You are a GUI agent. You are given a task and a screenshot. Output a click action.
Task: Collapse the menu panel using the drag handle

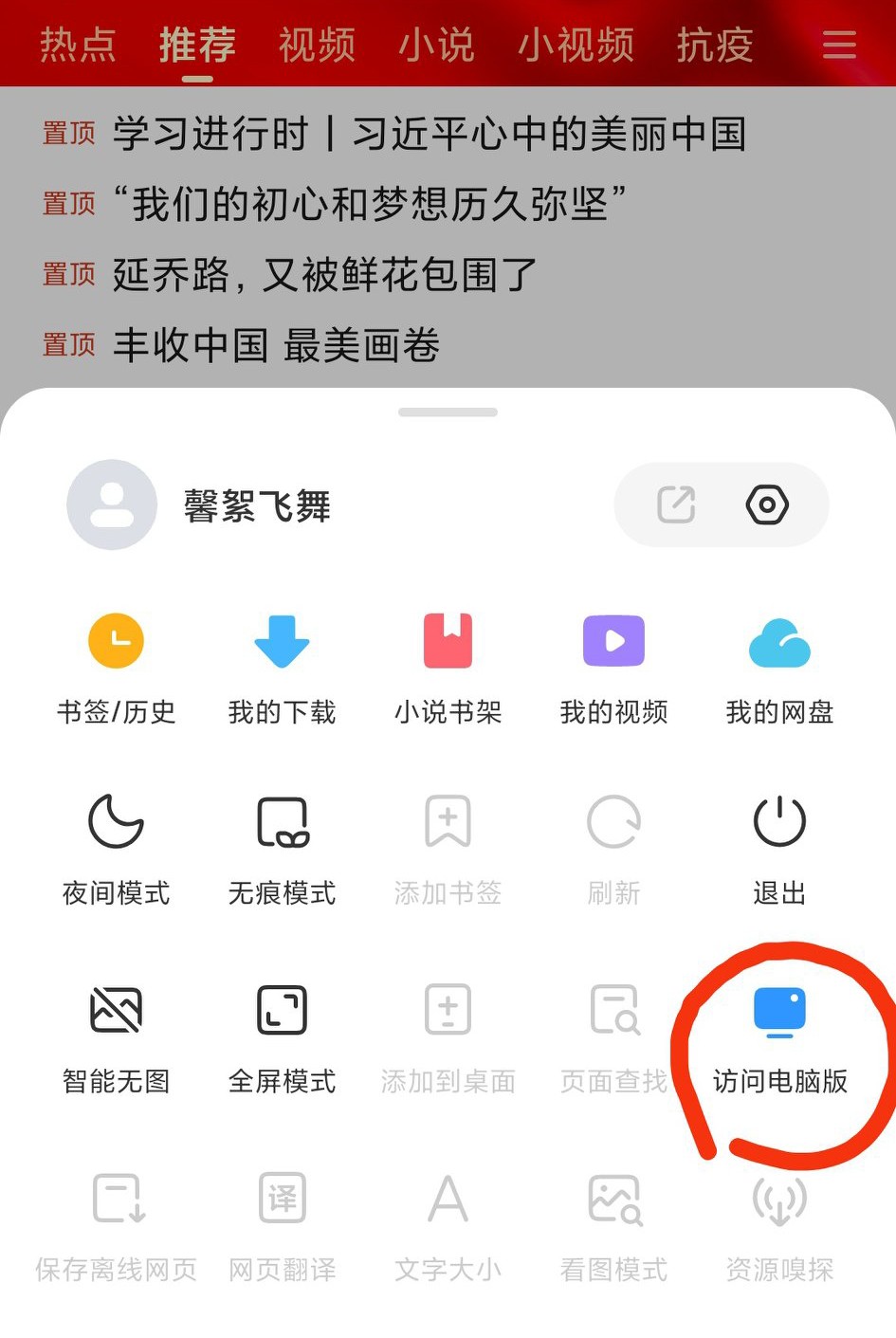(447, 412)
